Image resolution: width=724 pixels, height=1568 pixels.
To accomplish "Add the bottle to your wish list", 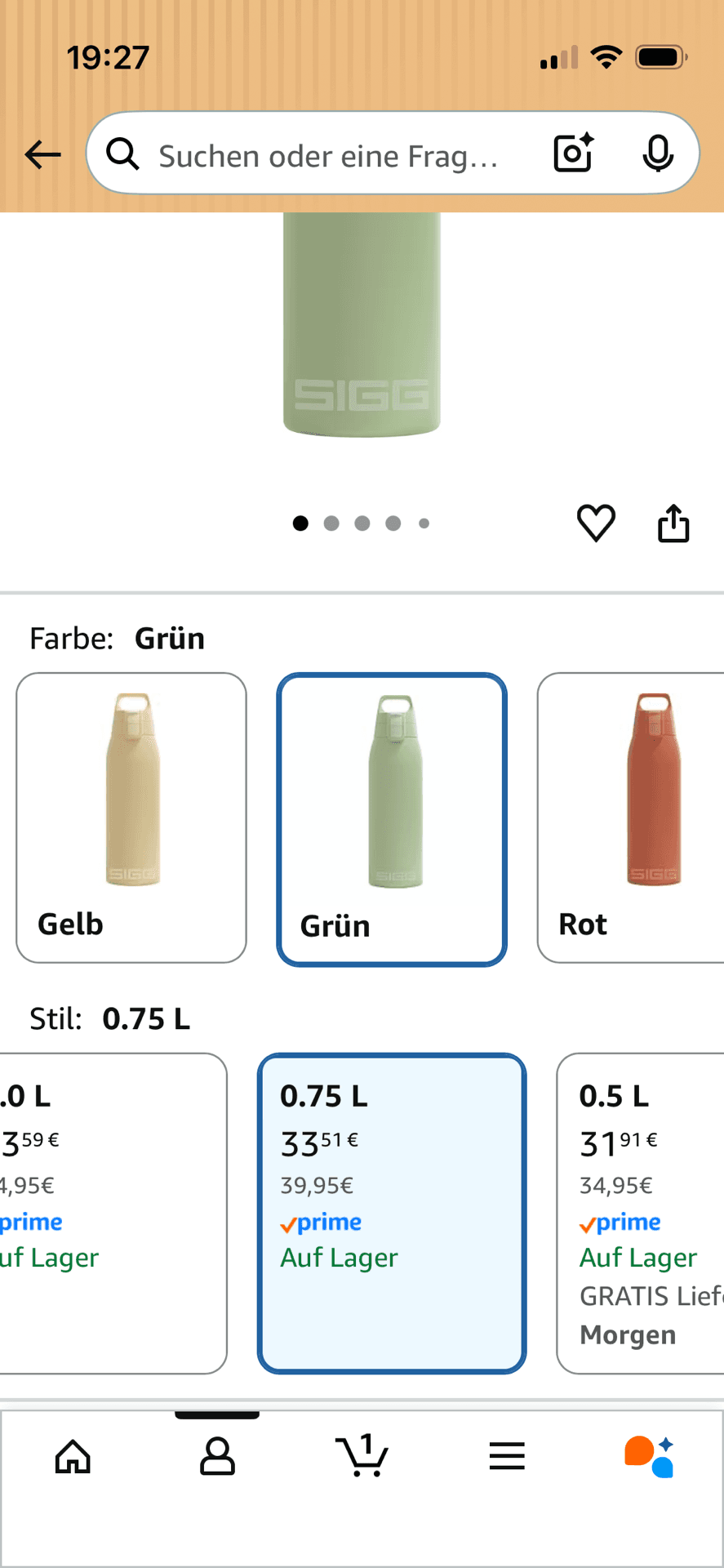I will [596, 523].
